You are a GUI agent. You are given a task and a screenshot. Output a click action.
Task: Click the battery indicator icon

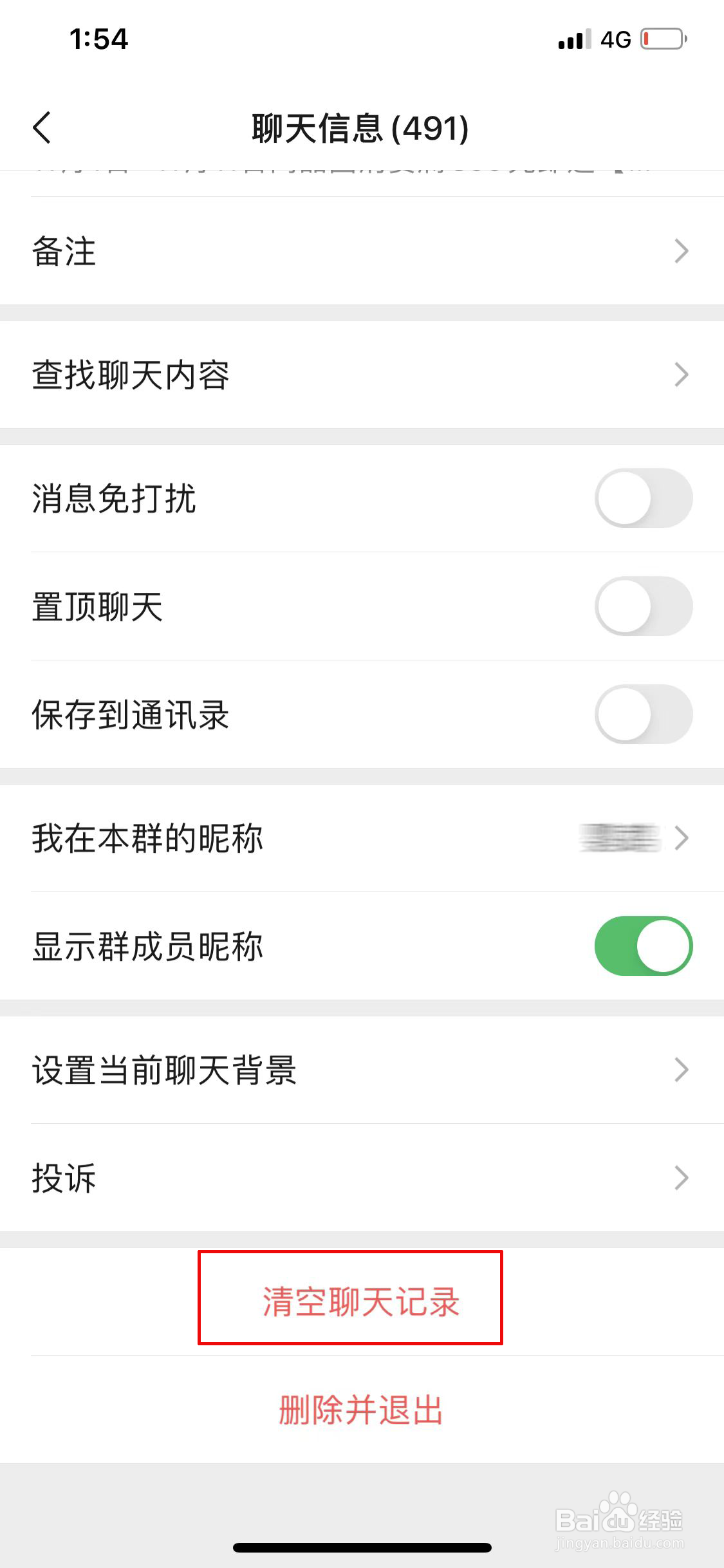(656, 39)
